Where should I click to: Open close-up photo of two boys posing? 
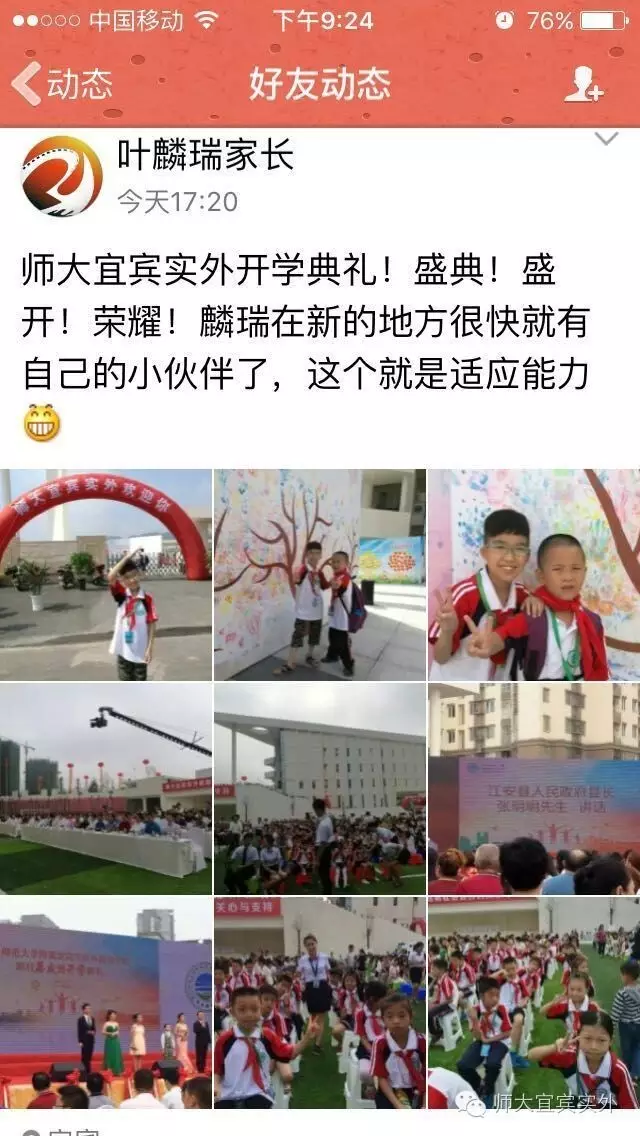pyautogui.click(x=534, y=574)
